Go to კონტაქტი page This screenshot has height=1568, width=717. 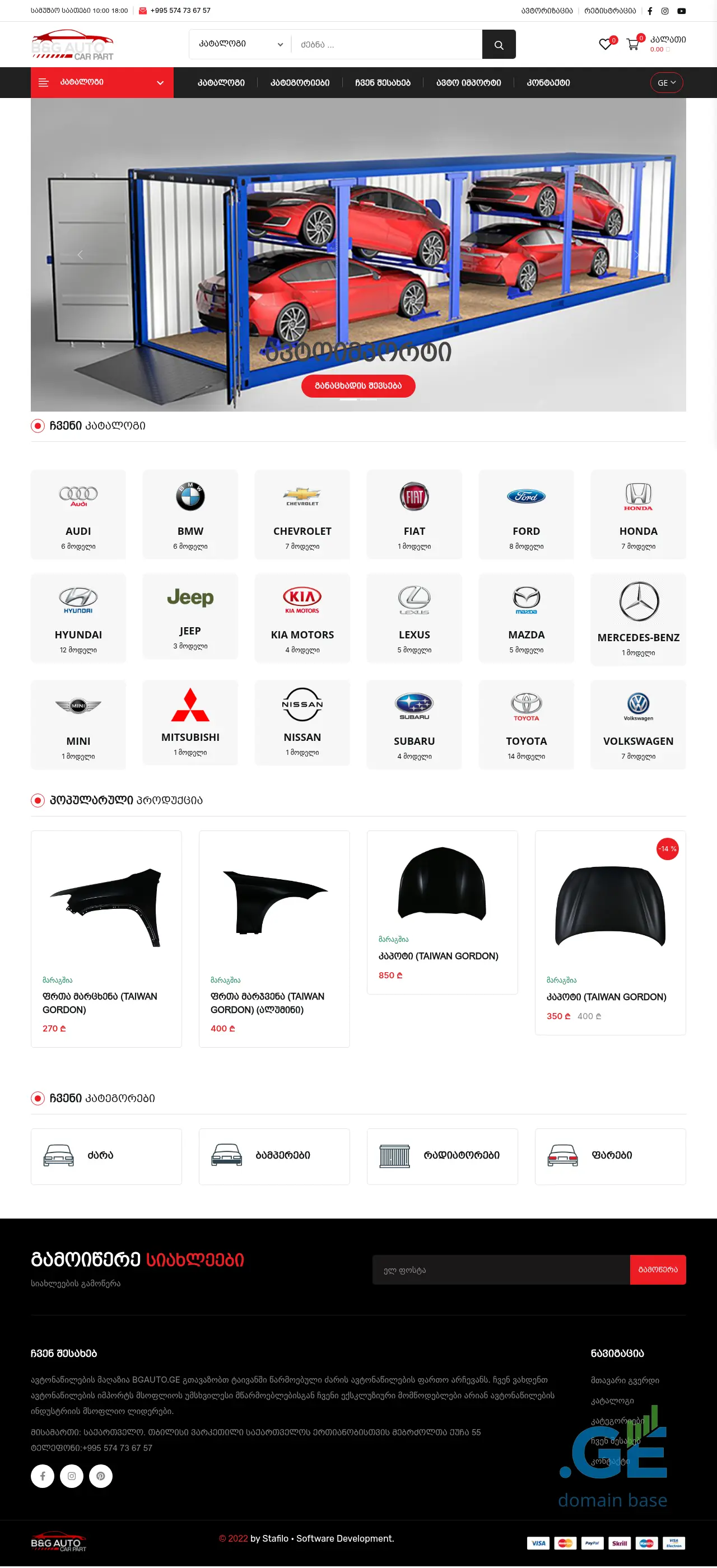click(548, 83)
